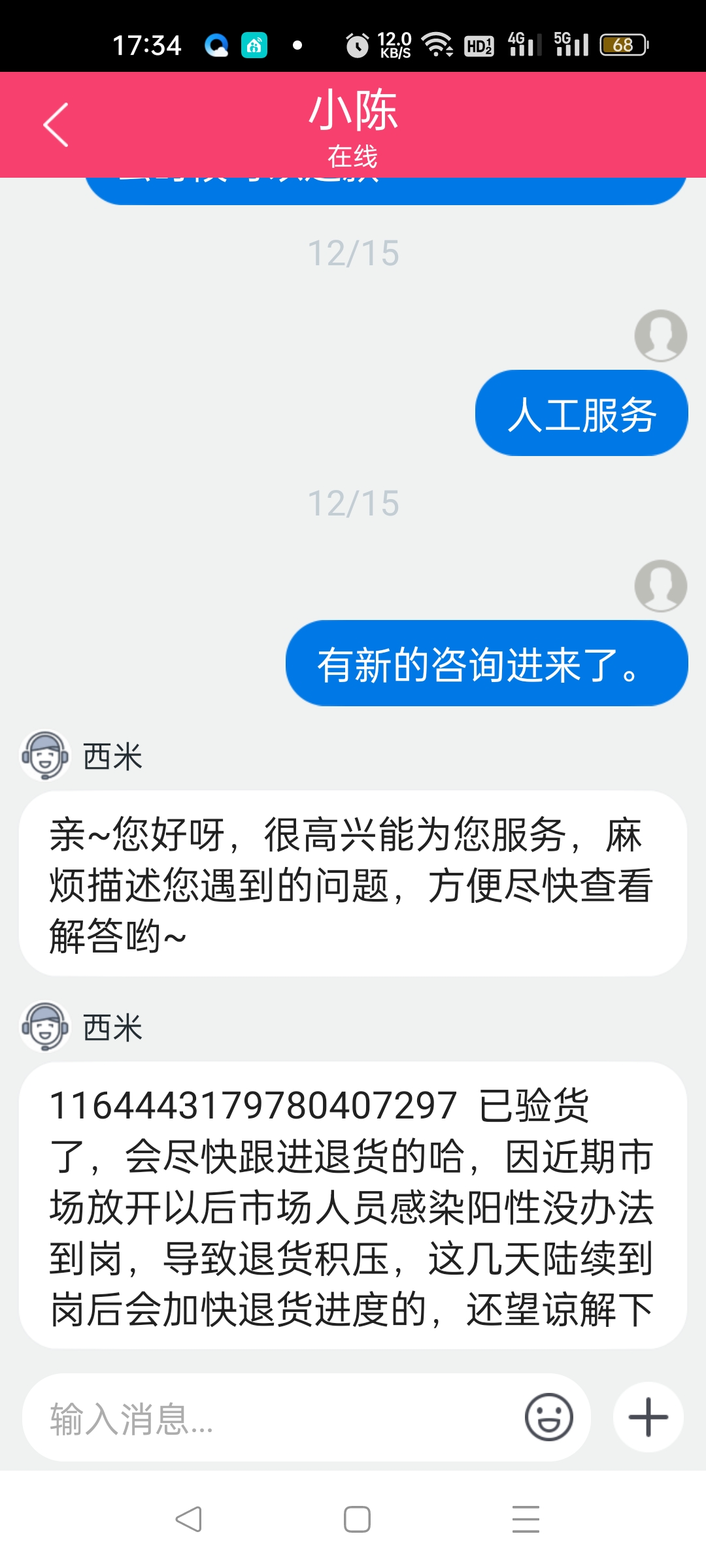Go back from the 小陈 chat

pos(56,125)
